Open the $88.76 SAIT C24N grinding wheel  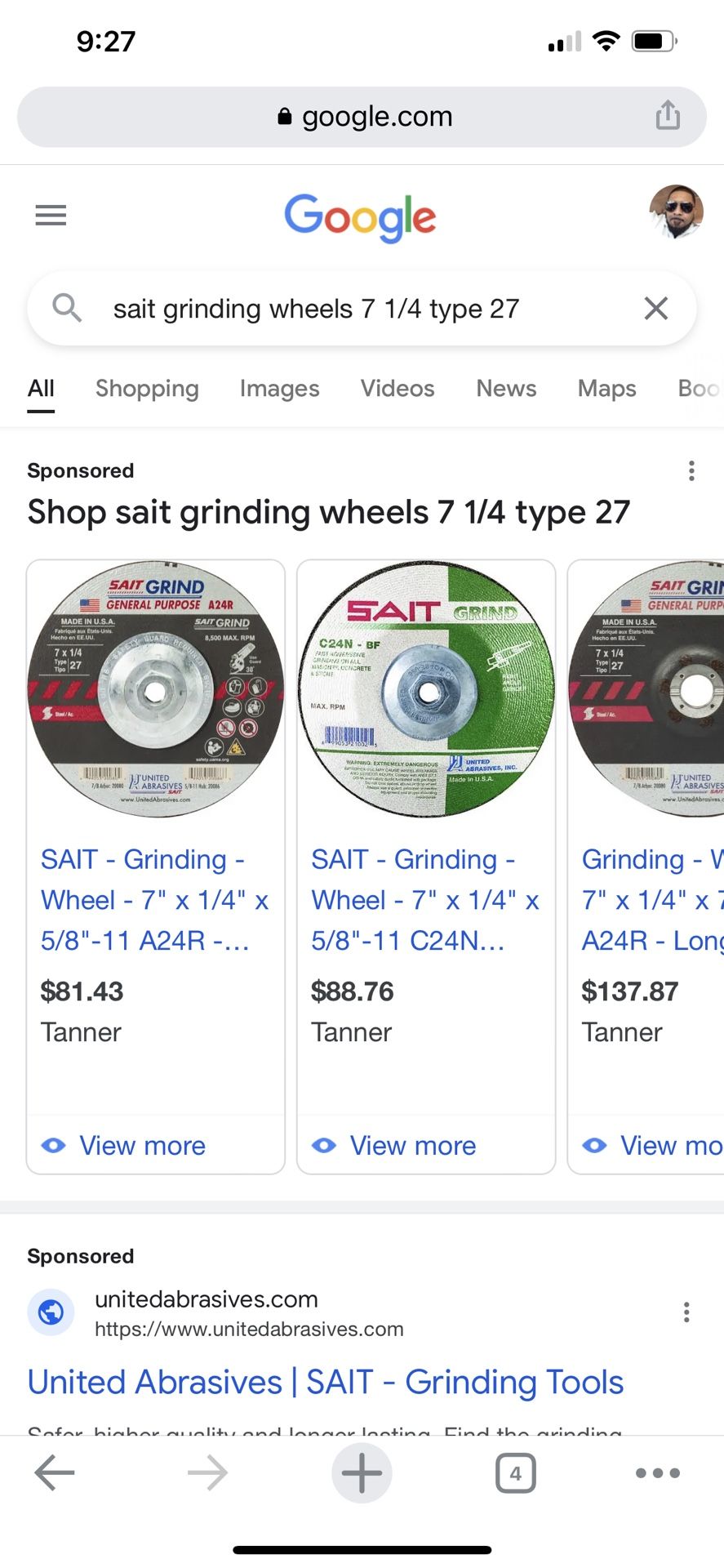[424, 899]
